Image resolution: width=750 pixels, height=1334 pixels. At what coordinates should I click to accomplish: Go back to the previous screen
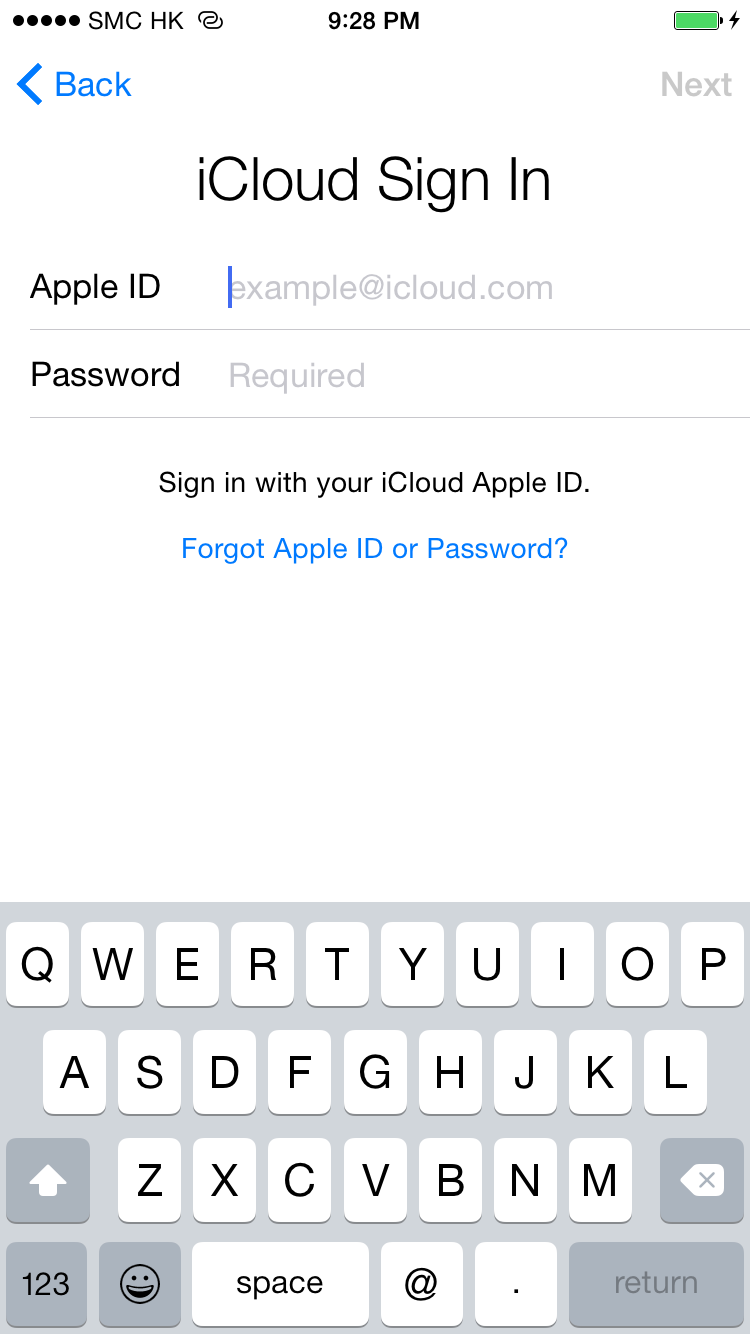point(75,85)
